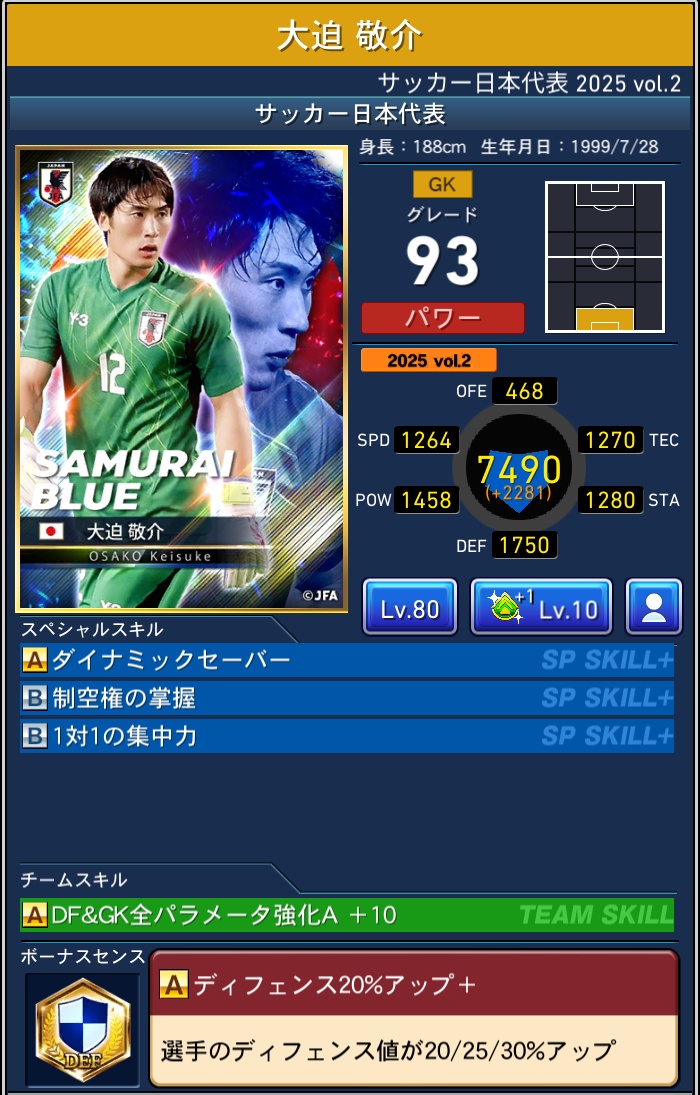Open the player profile icon button
Screen dimensions: 700x1095
click(653, 608)
